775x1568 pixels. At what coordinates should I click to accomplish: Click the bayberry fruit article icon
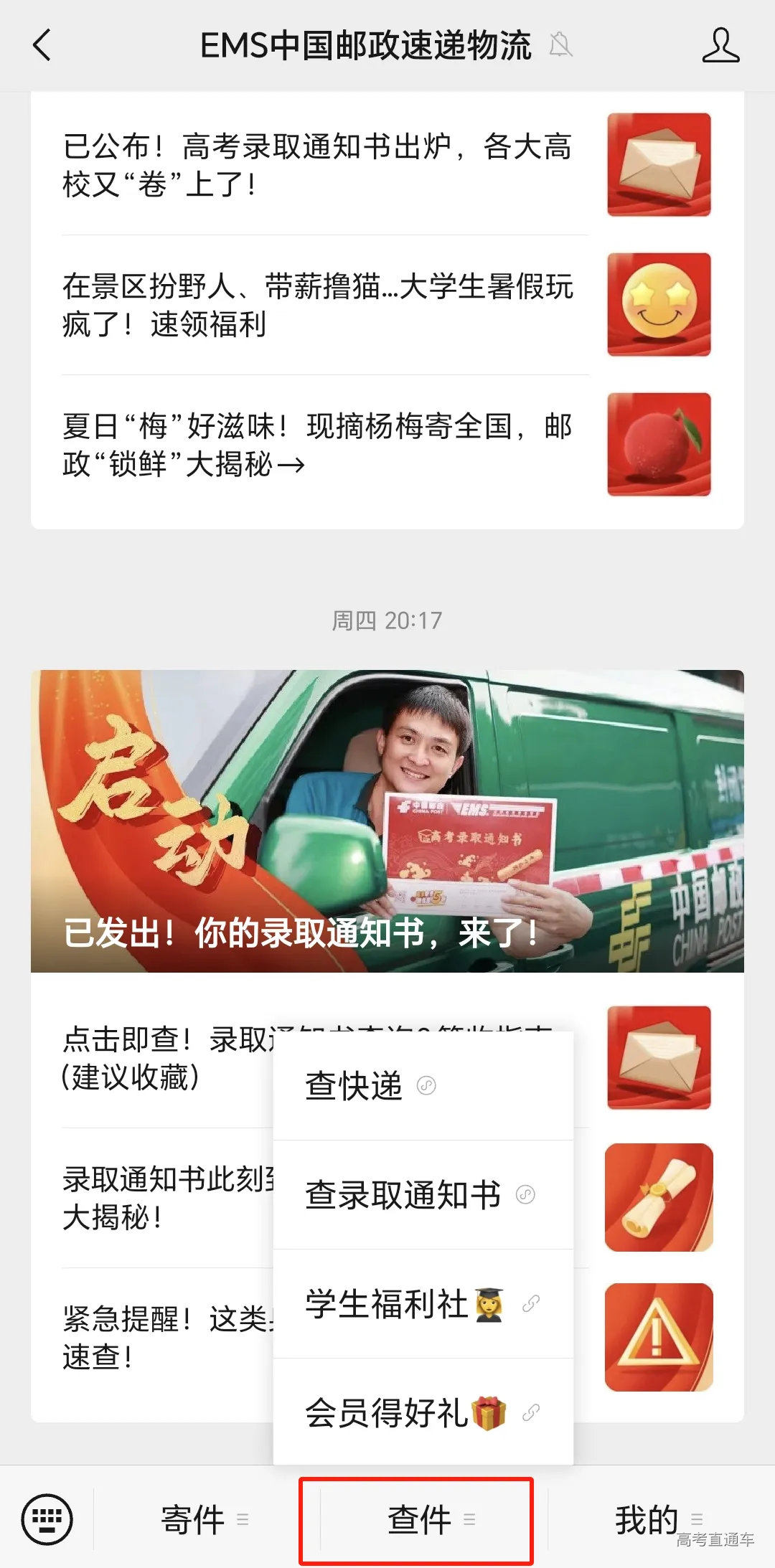[657, 445]
